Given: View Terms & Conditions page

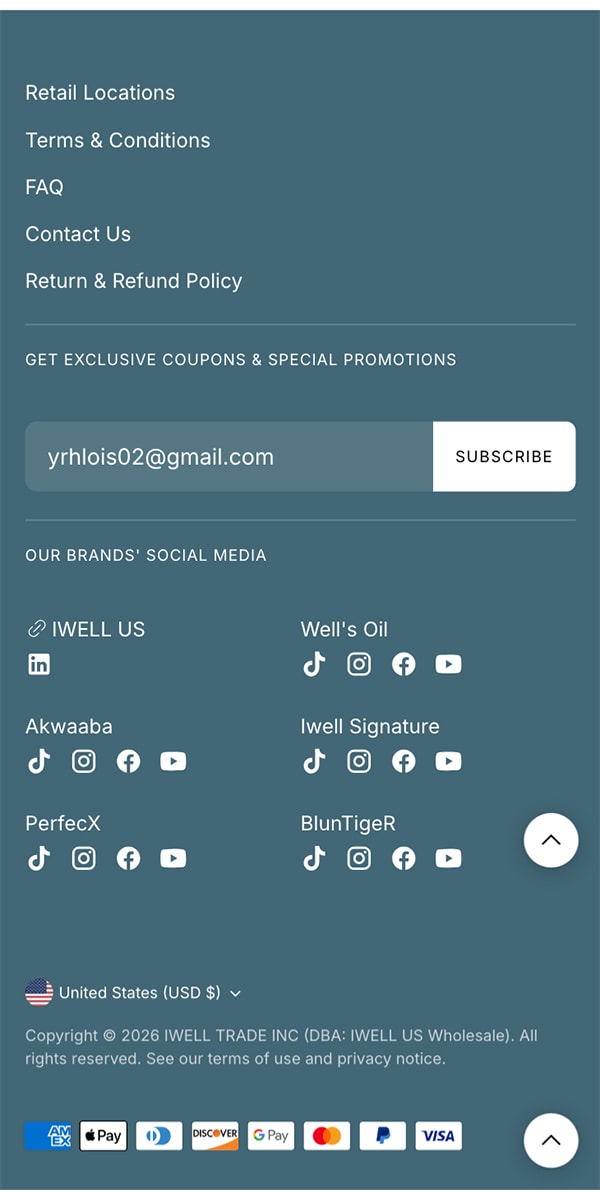Looking at the screenshot, I should click(118, 140).
